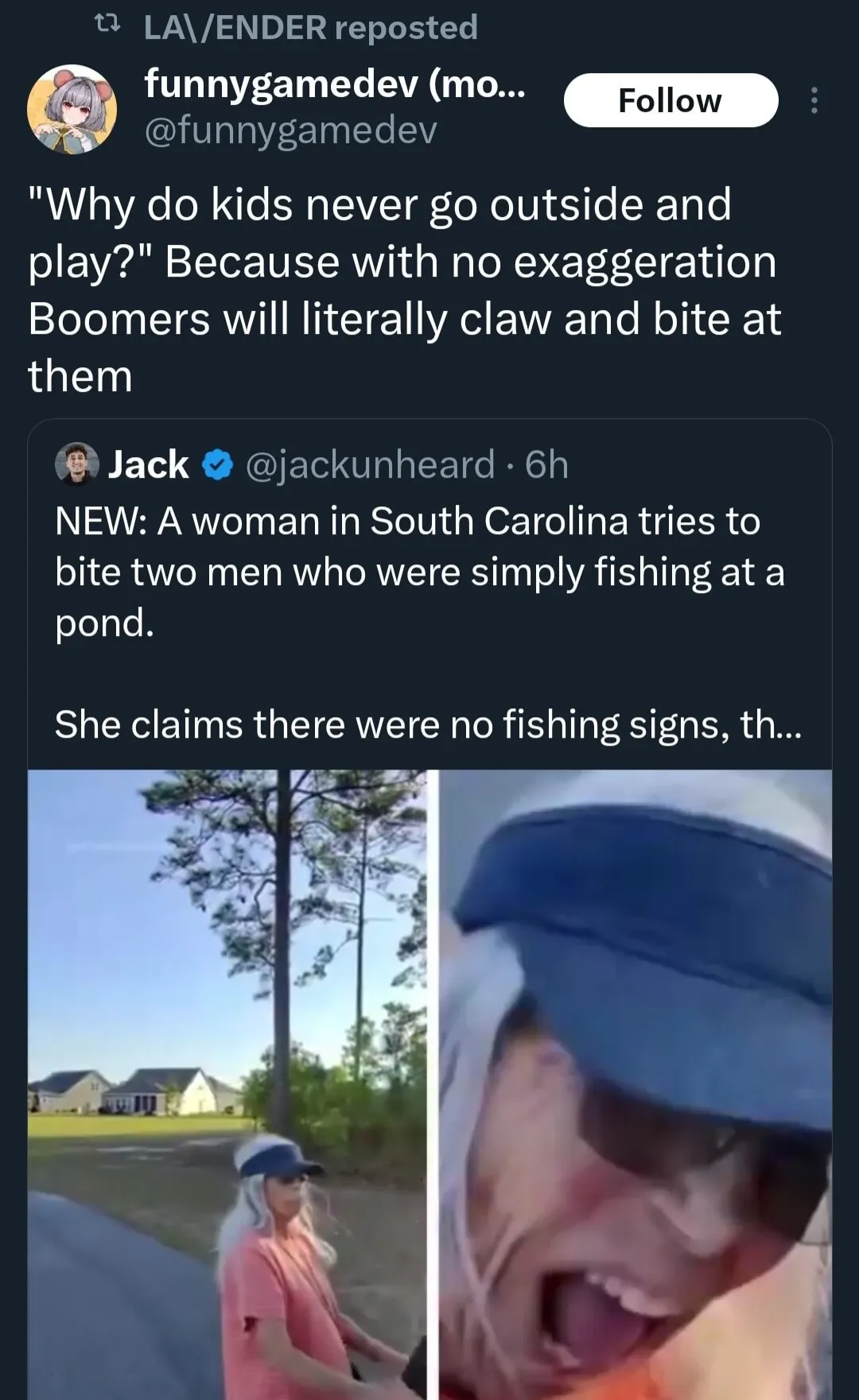Image resolution: width=859 pixels, height=1400 pixels.
Task: View Jack's profile avatar
Action: (76, 464)
